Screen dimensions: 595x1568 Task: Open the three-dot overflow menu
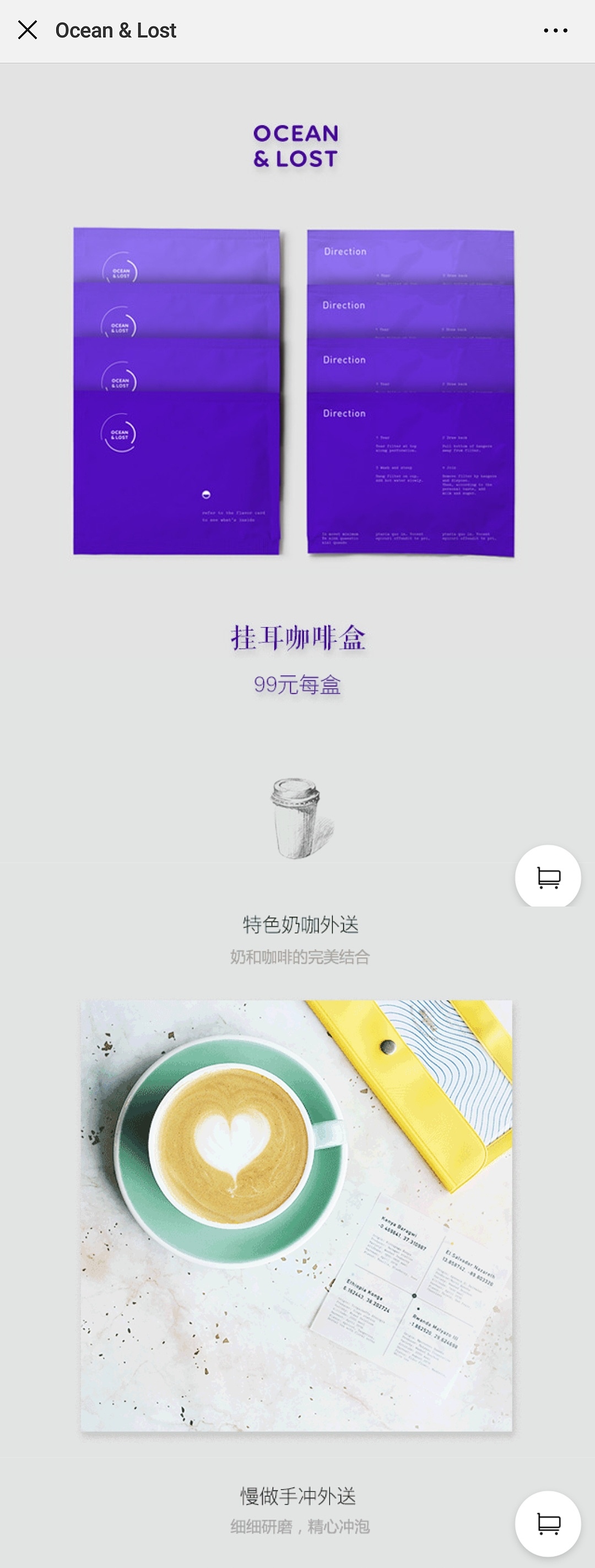[555, 30]
